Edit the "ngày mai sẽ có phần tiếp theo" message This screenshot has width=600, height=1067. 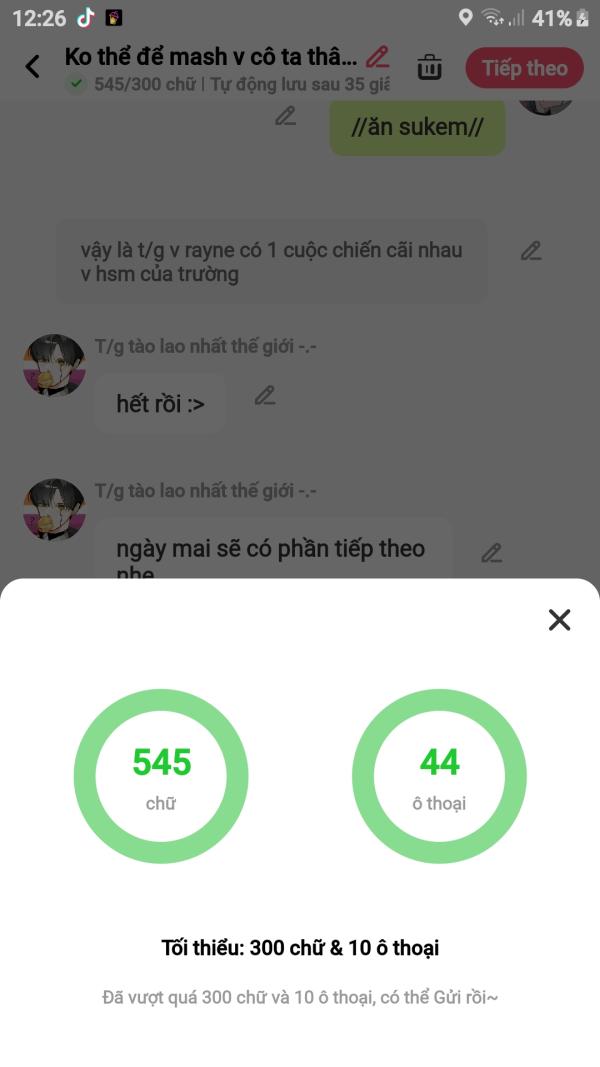[x=492, y=553]
